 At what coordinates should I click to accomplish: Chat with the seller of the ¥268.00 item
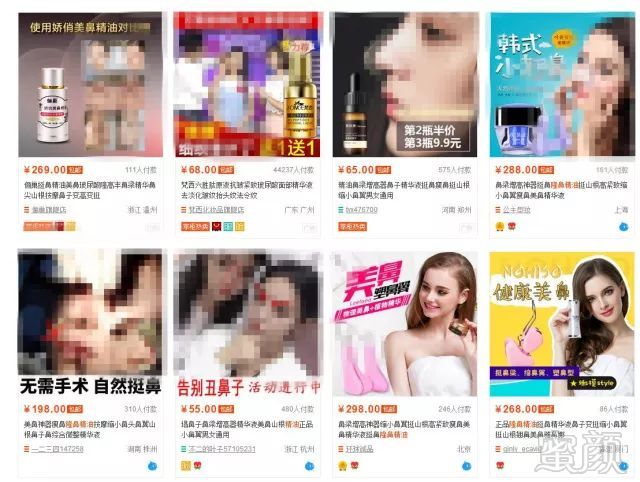point(623,466)
